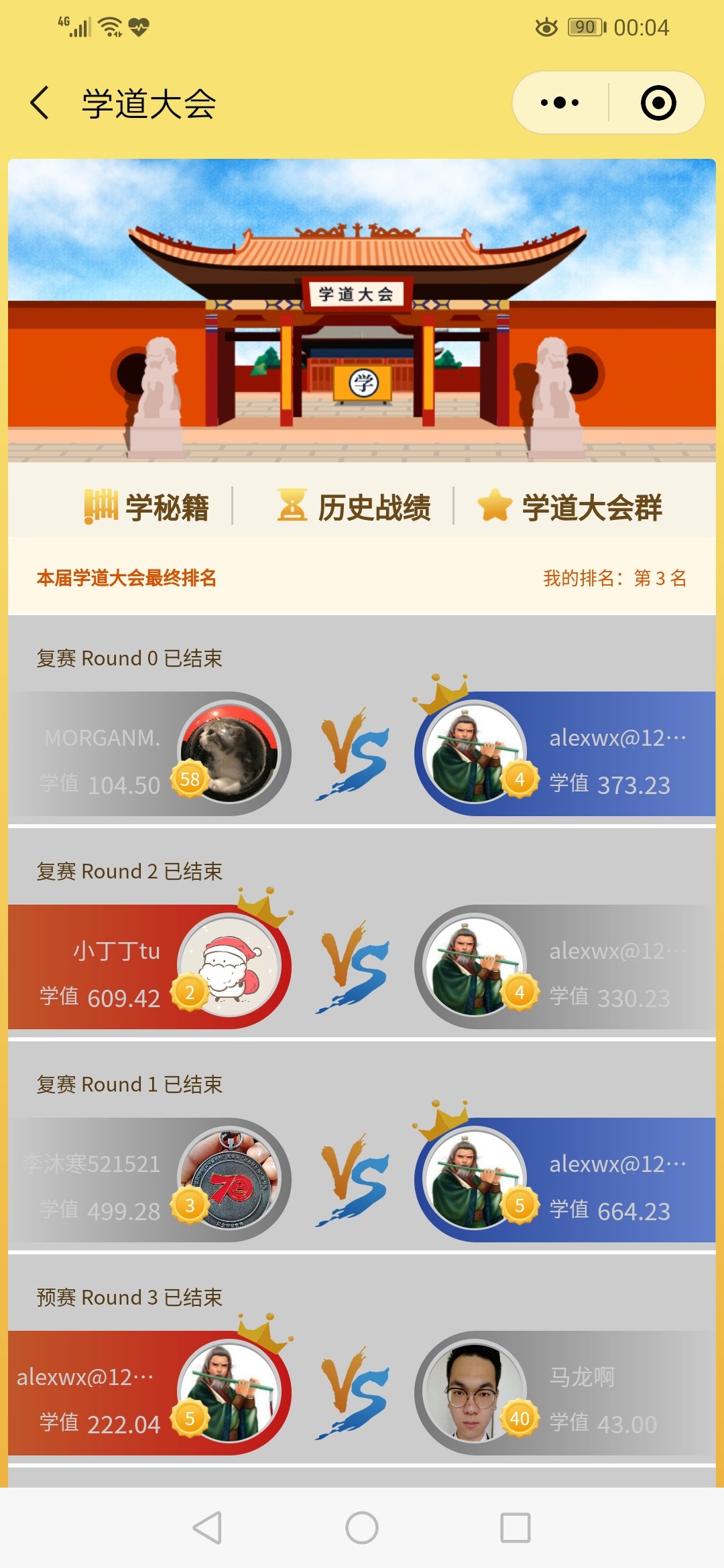Go back from 学道大会 page

click(x=40, y=103)
